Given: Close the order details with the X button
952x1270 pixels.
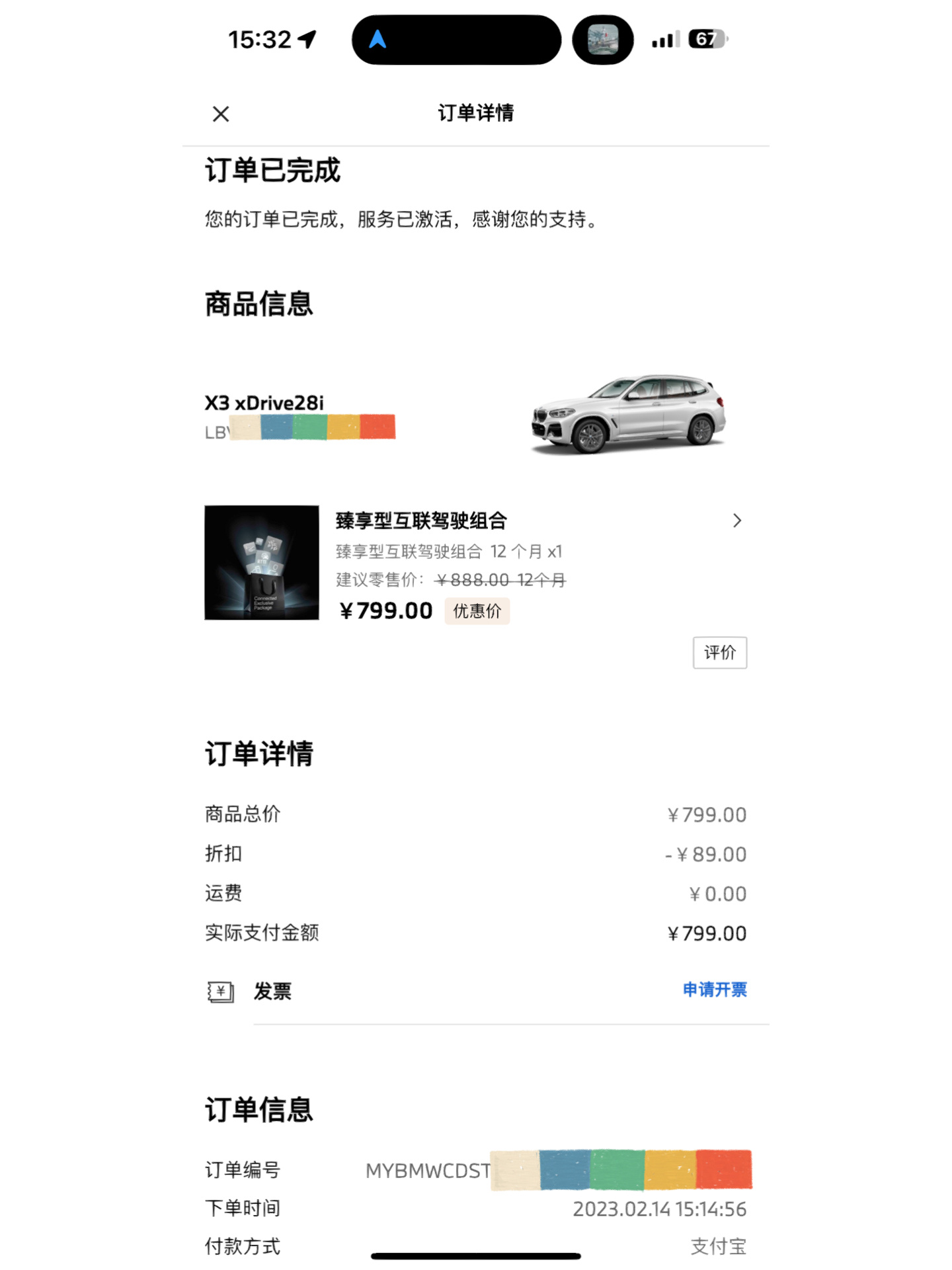Looking at the screenshot, I should pos(220,113).
